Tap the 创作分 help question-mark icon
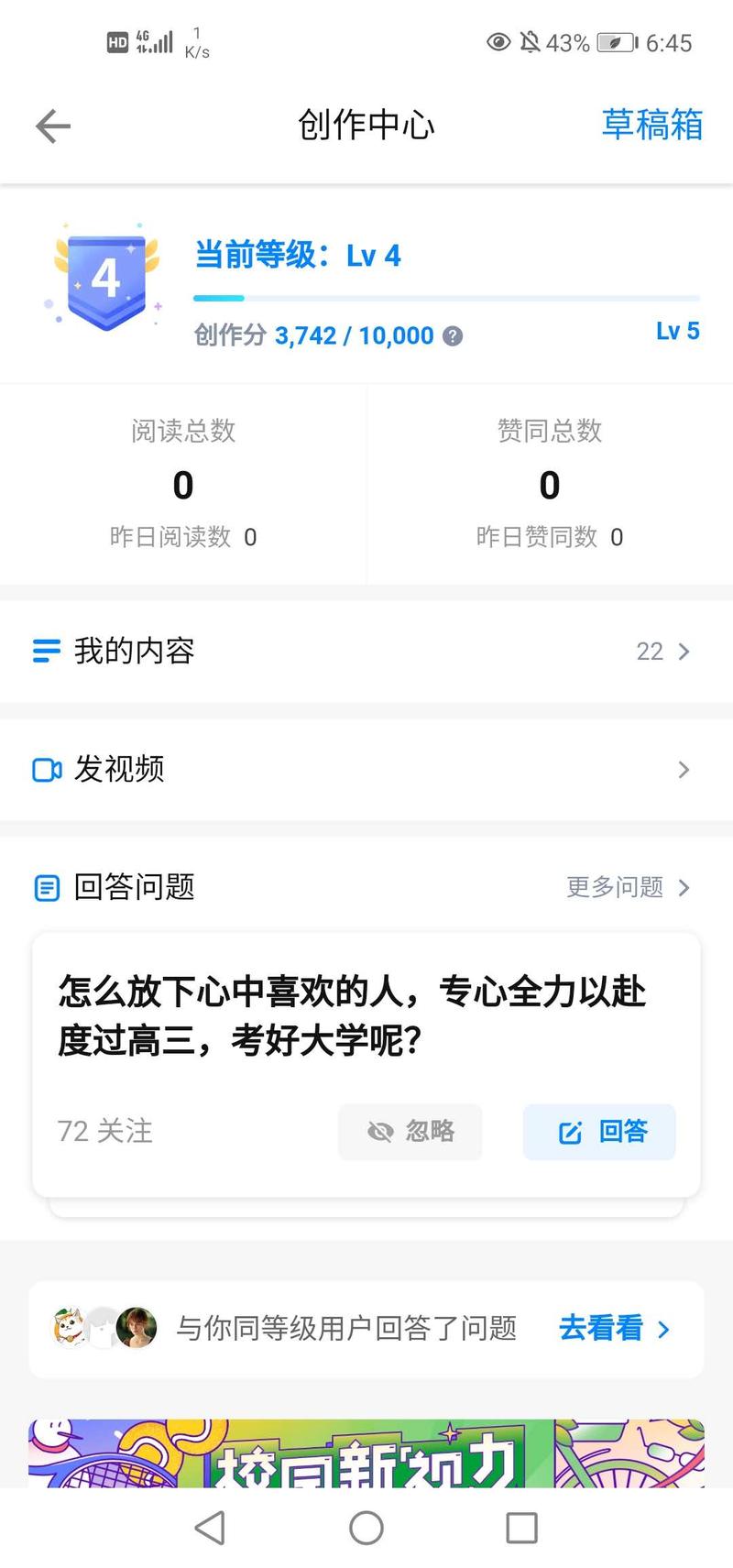Image resolution: width=733 pixels, height=1568 pixels. point(452,336)
